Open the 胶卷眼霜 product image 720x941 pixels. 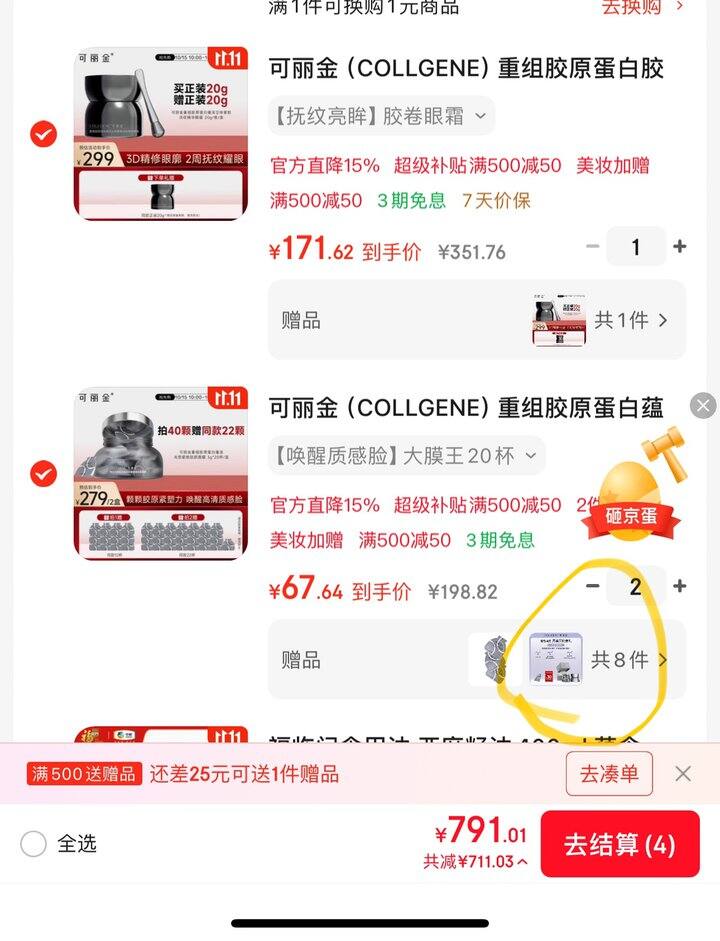[x=160, y=134]
